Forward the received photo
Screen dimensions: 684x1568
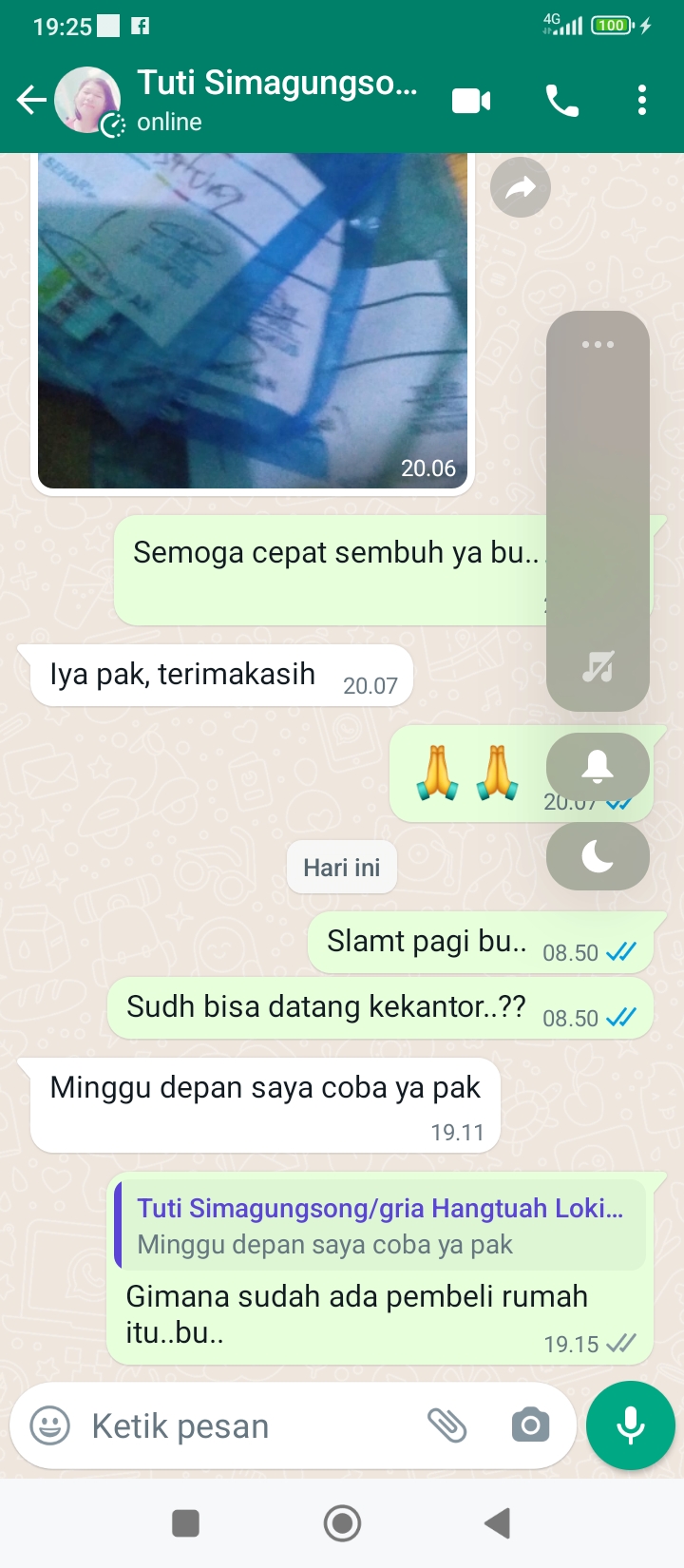521,188
